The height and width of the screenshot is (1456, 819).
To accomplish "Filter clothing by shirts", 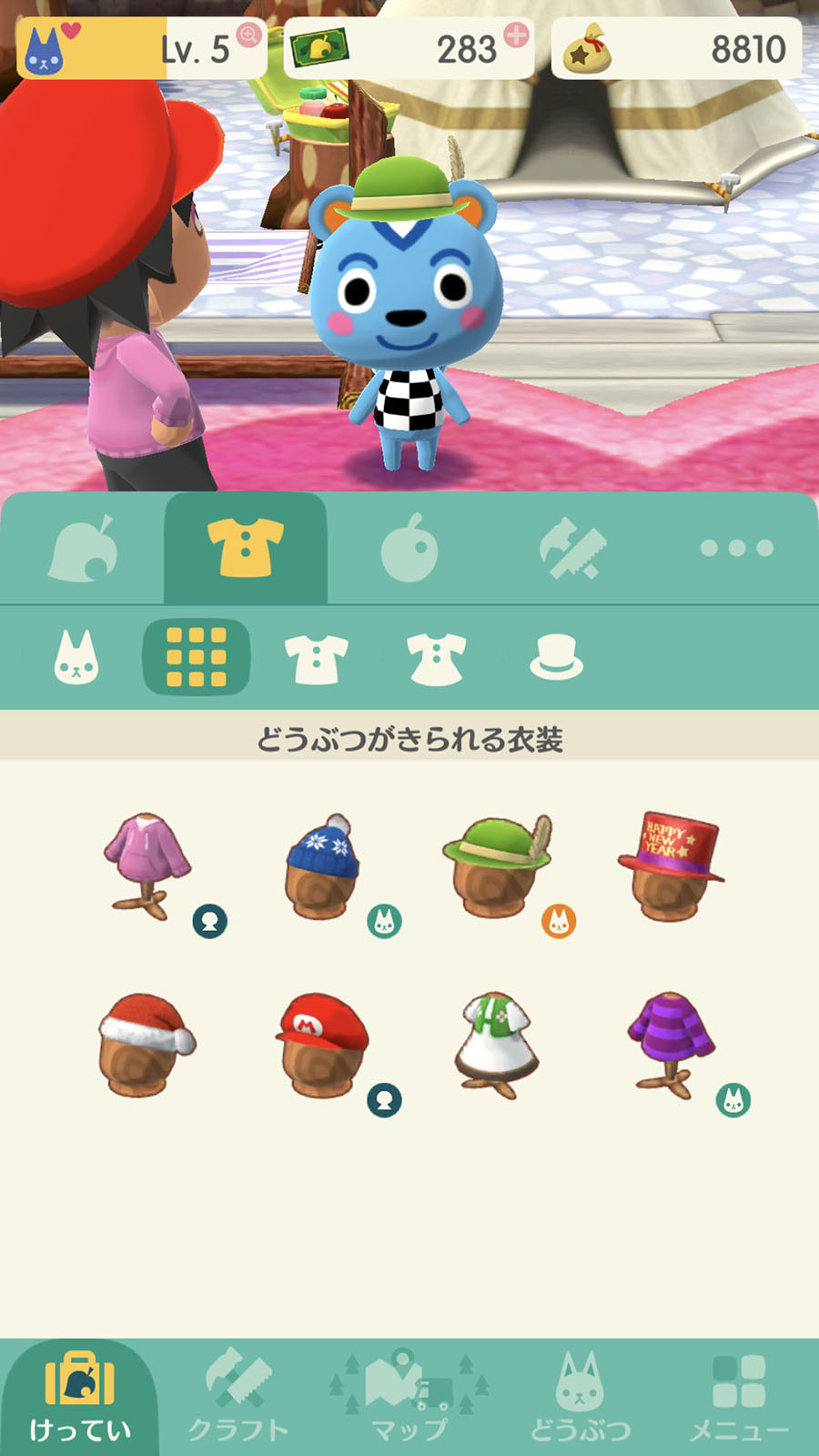I will point(317,657).
